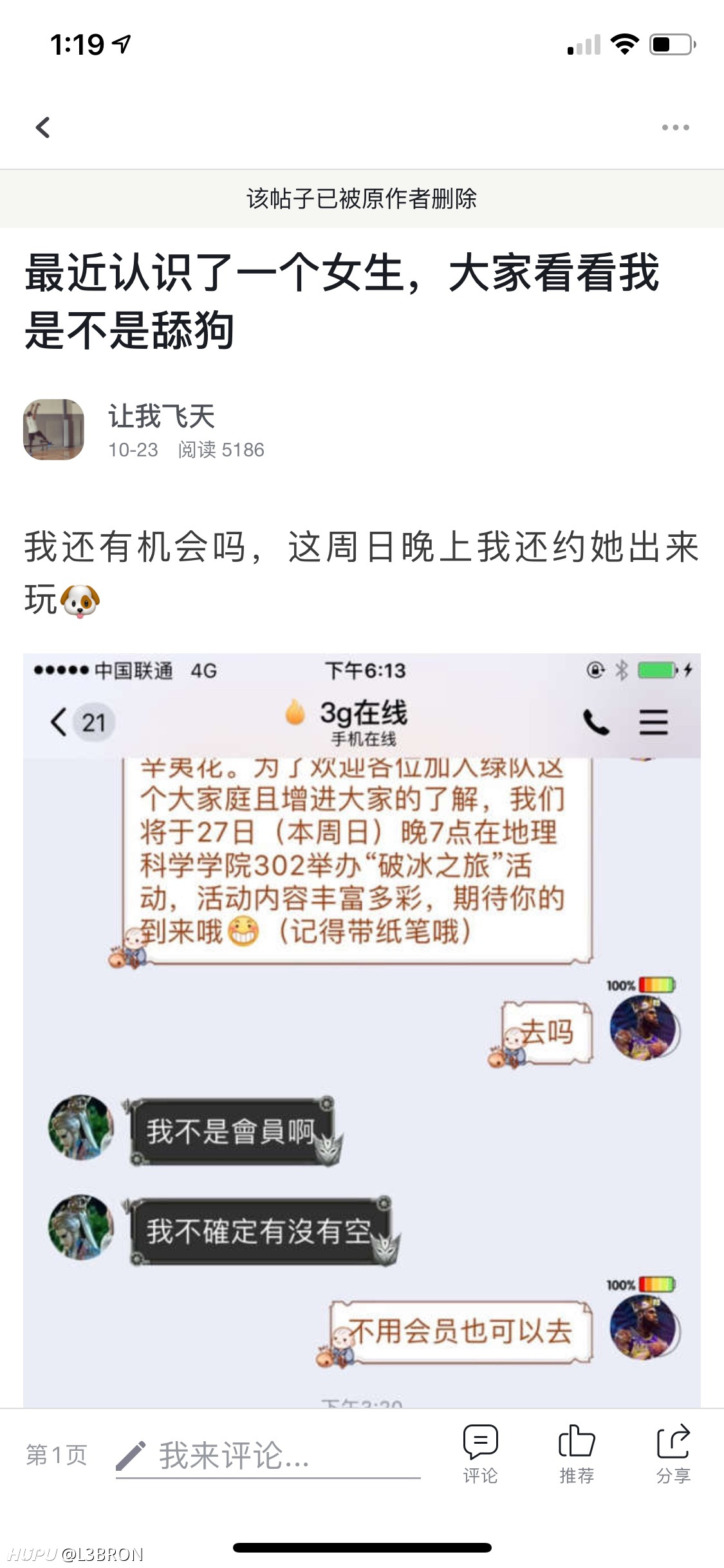Open author 让我飞天's avatar
The height and width of the screenshot is (1568, 724).
coord(53,429)
